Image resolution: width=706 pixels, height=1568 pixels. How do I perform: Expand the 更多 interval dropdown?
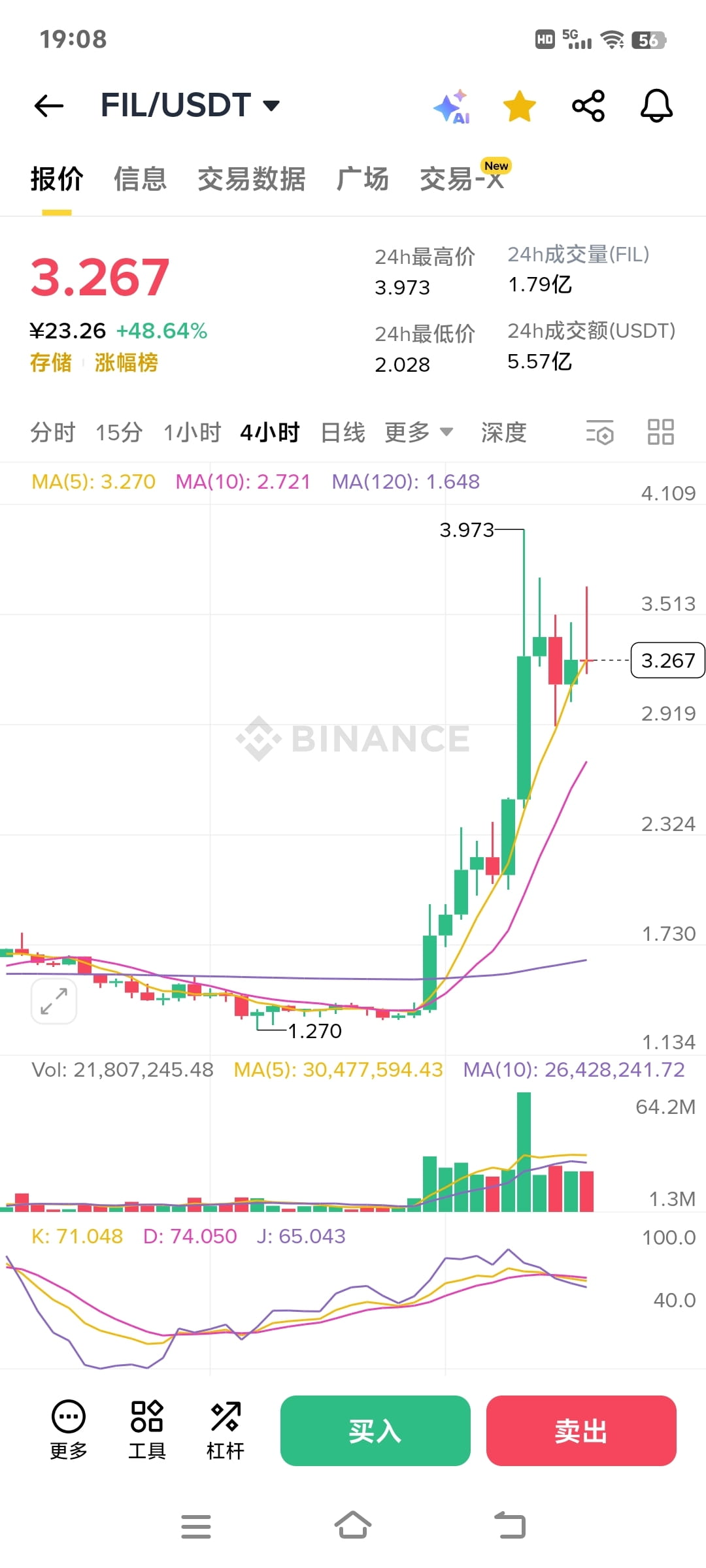418,433
